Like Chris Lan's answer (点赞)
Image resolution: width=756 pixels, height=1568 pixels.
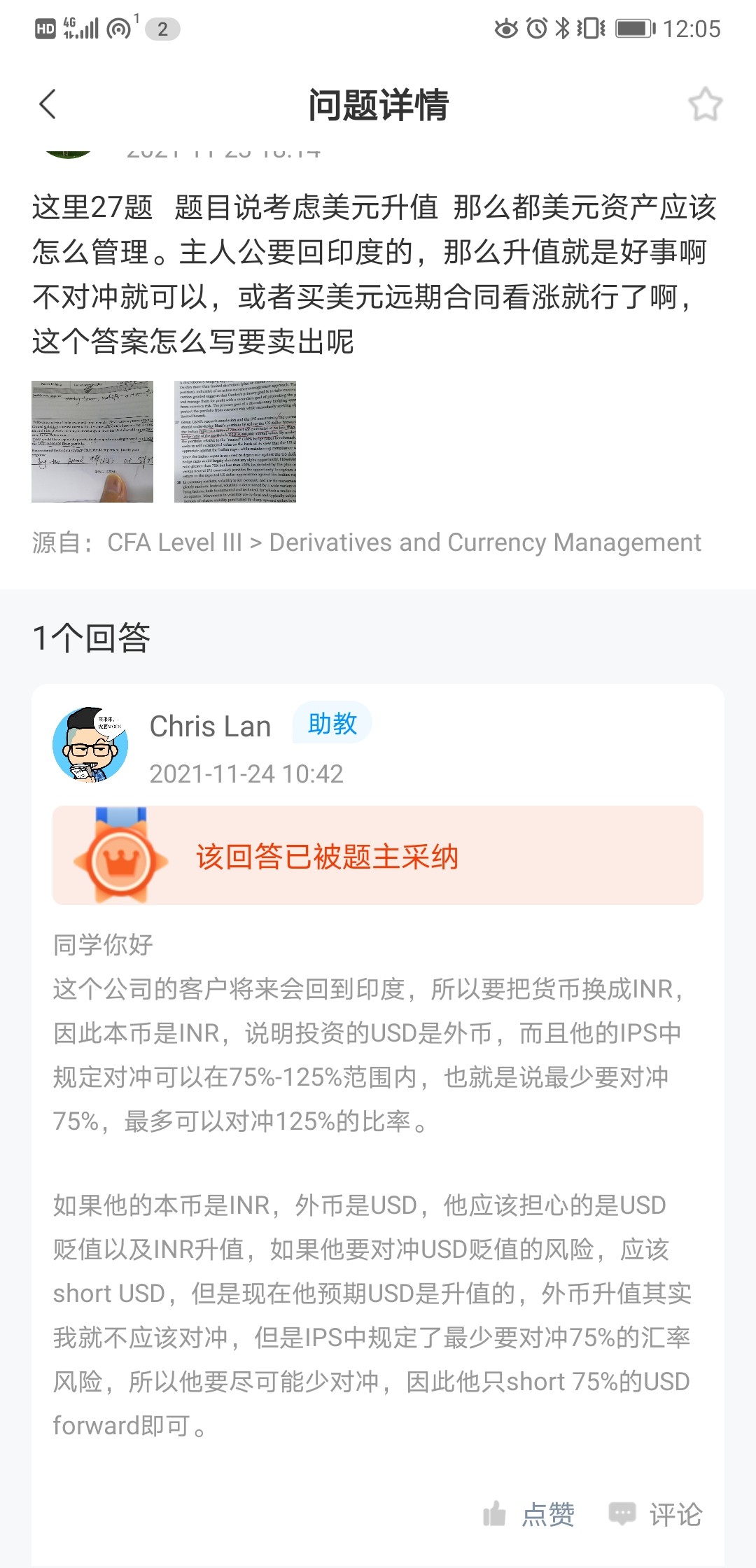click(x=530, y=1514)
